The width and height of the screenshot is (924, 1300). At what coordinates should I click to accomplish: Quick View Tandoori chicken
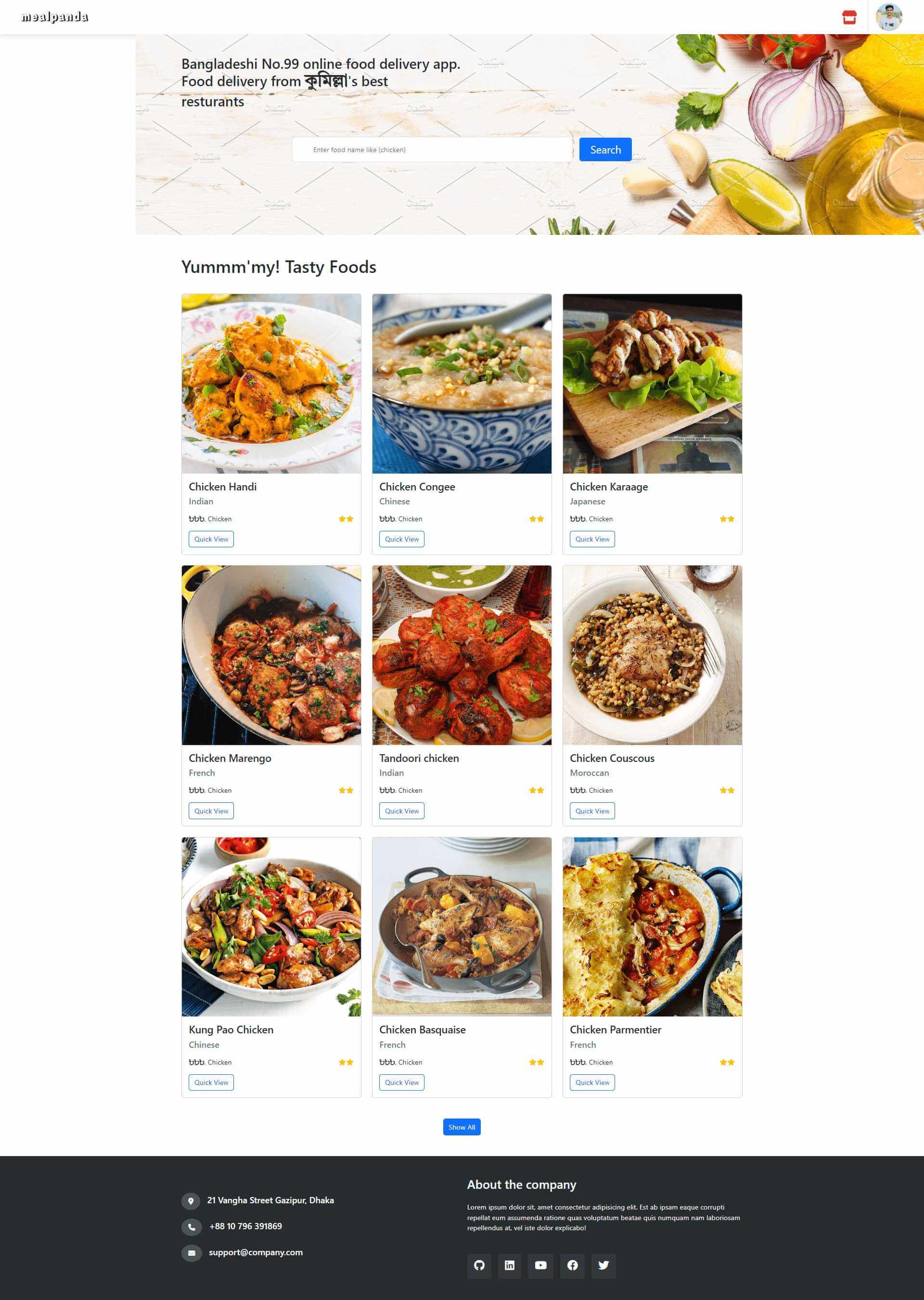click(402, 811)
